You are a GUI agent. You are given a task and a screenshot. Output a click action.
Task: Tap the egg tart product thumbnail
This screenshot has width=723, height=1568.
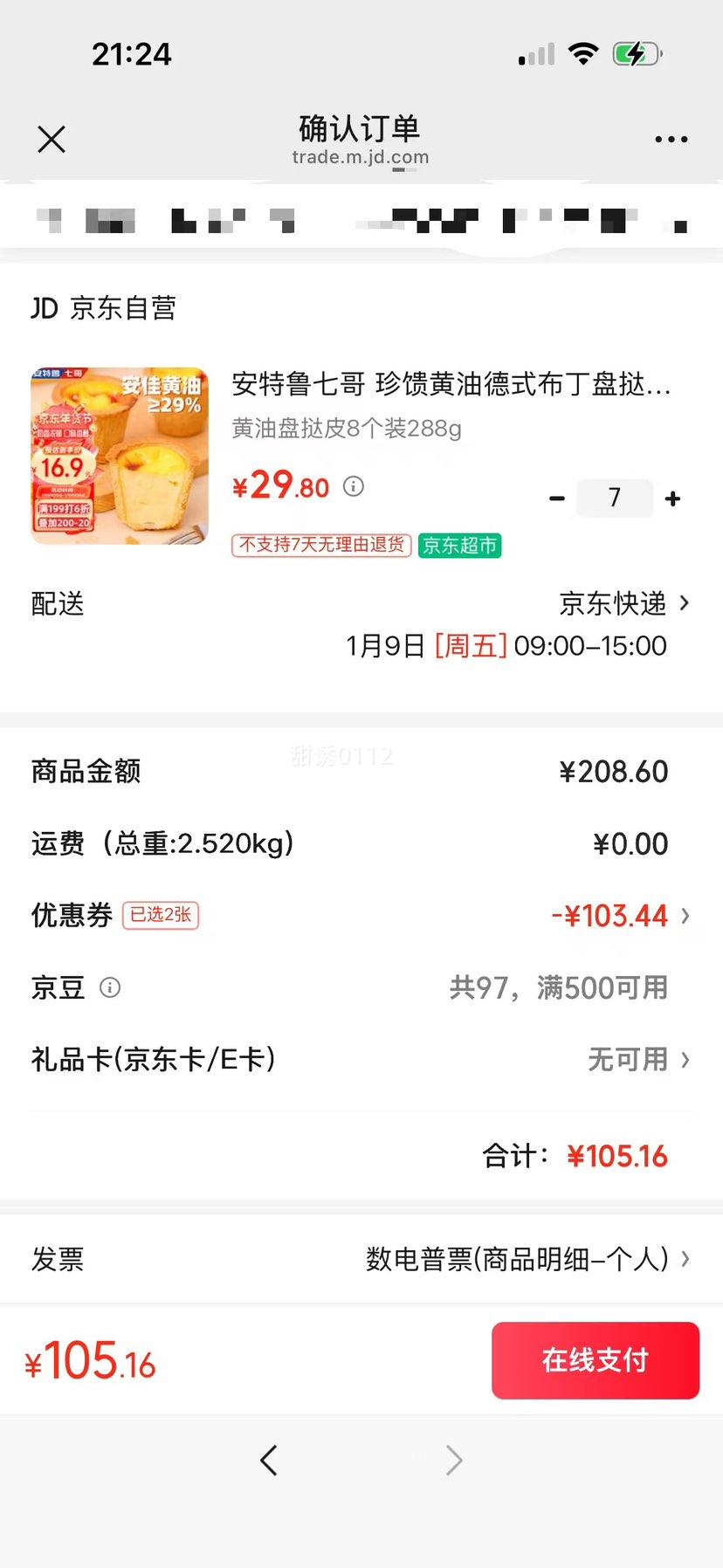pyautogui.click(x=119, y=456)
